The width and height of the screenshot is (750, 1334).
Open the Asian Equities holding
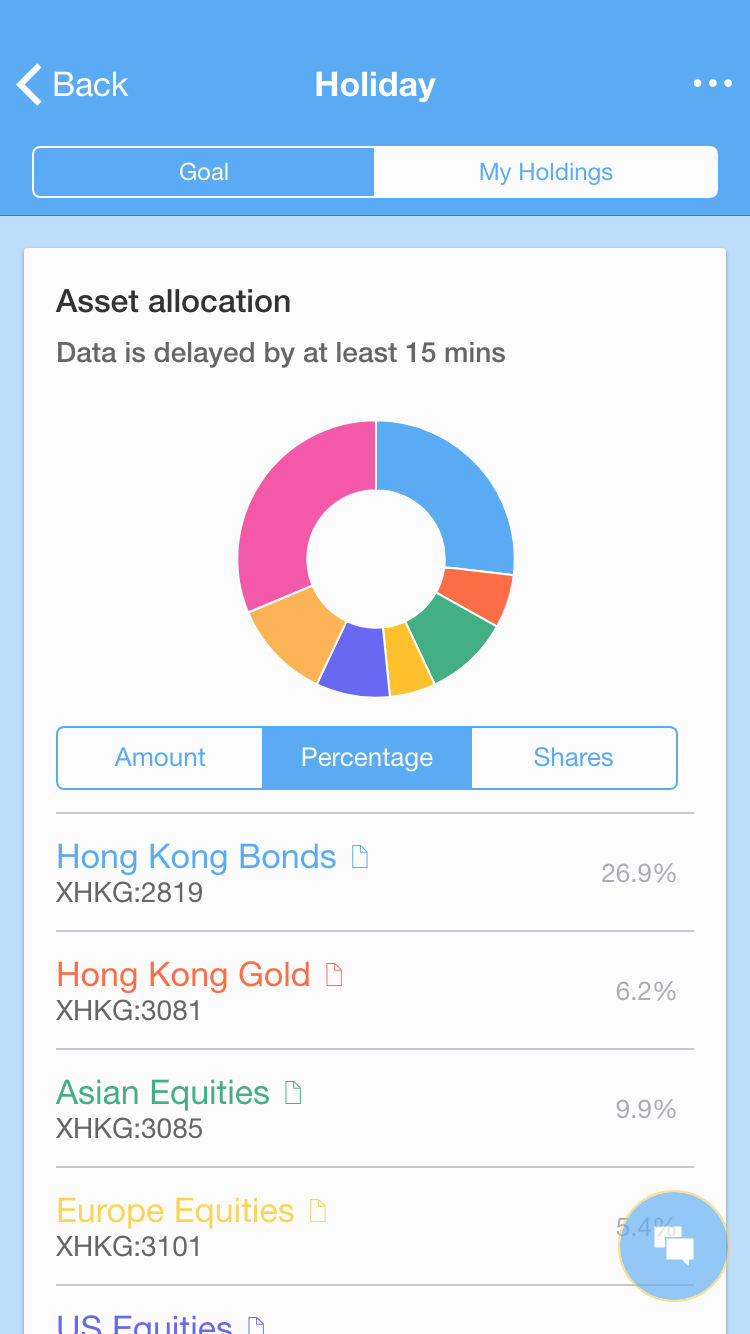point(375,1109)
